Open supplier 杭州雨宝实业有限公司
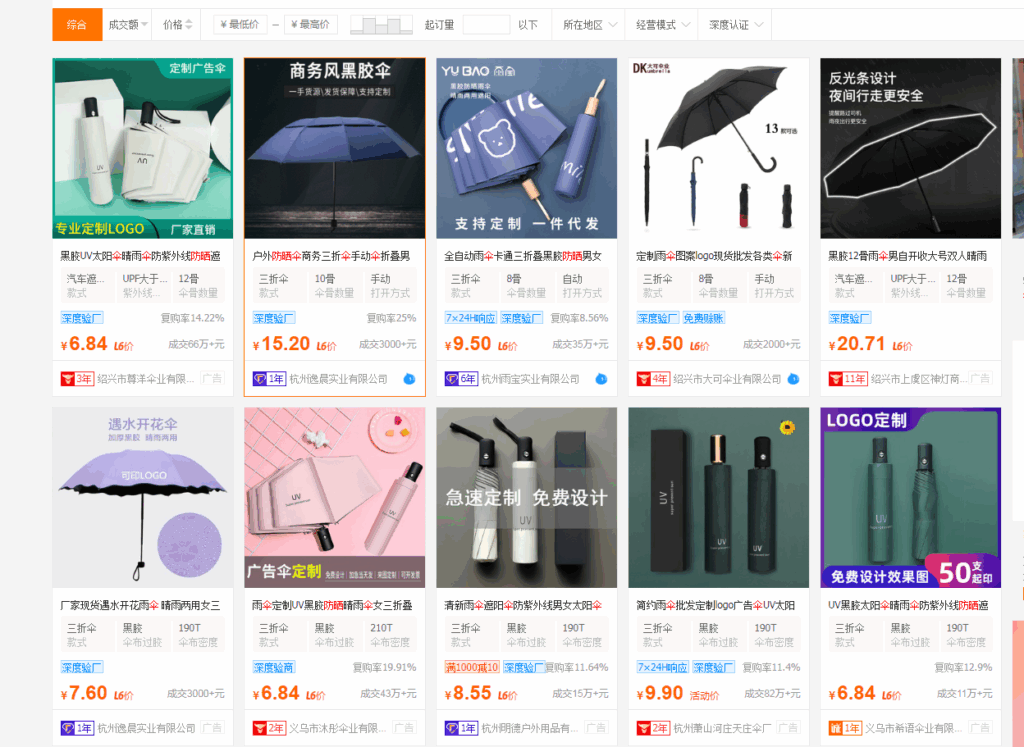 point(530,379)
